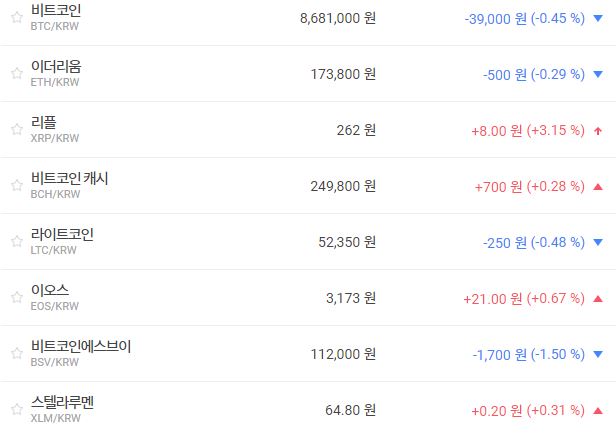Image resolution: width=616 pixels, height=433 pixels.
Task: Mark 라이트코인 LTC/KRW with the star
Action: [x=16, y=242]
